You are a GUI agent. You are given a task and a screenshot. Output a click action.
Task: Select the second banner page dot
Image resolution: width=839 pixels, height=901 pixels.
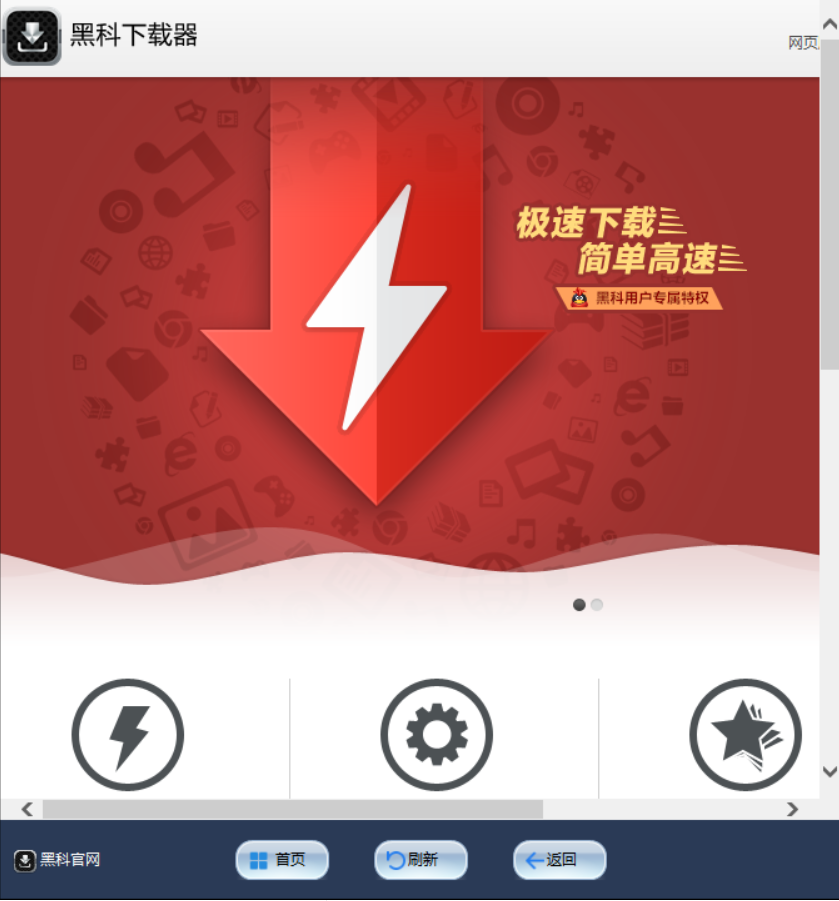coord(597,605)
